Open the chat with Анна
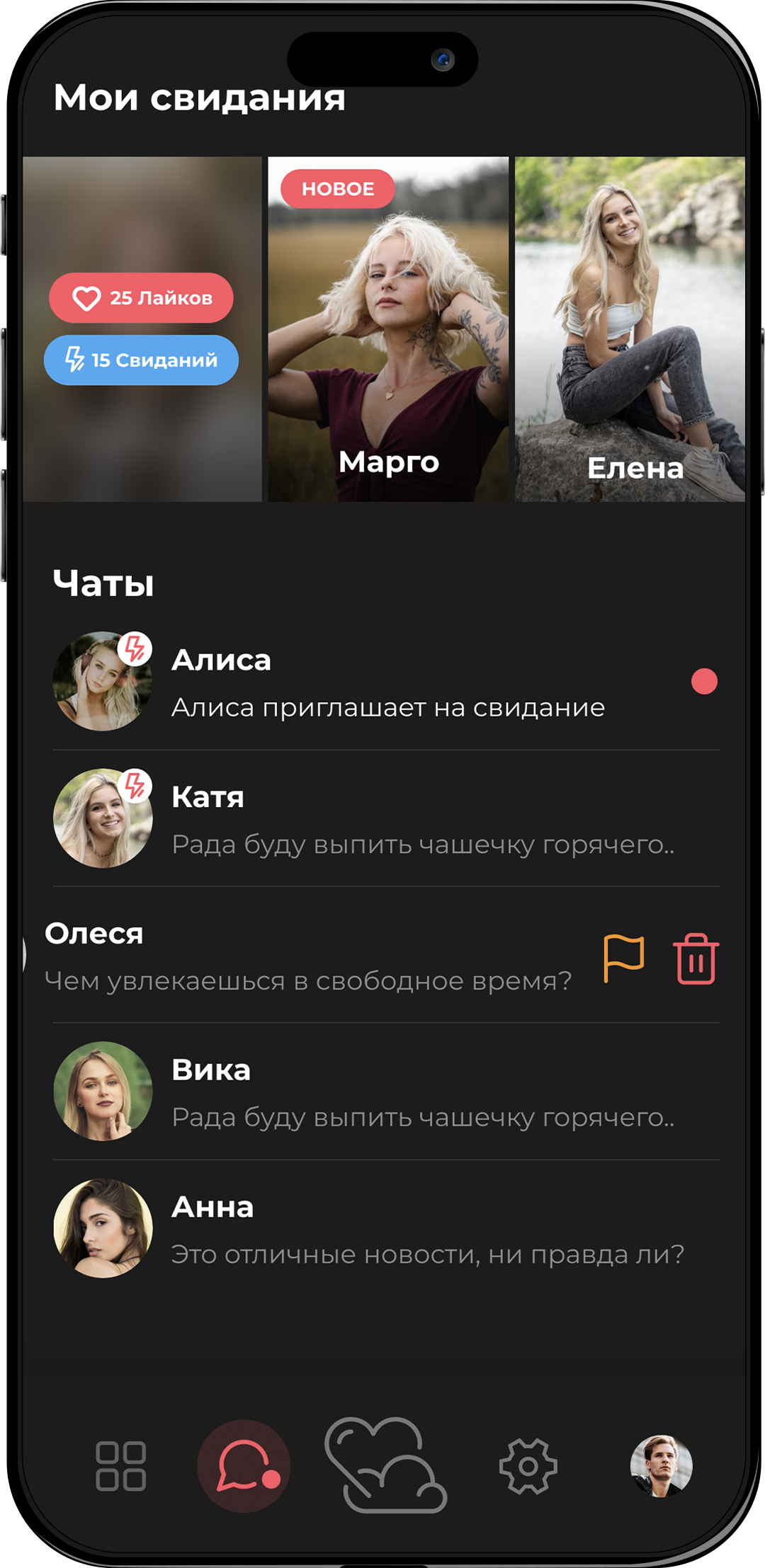Image resolution: width=765 pixels, height=1568 pixels. tap(354, 1223)
